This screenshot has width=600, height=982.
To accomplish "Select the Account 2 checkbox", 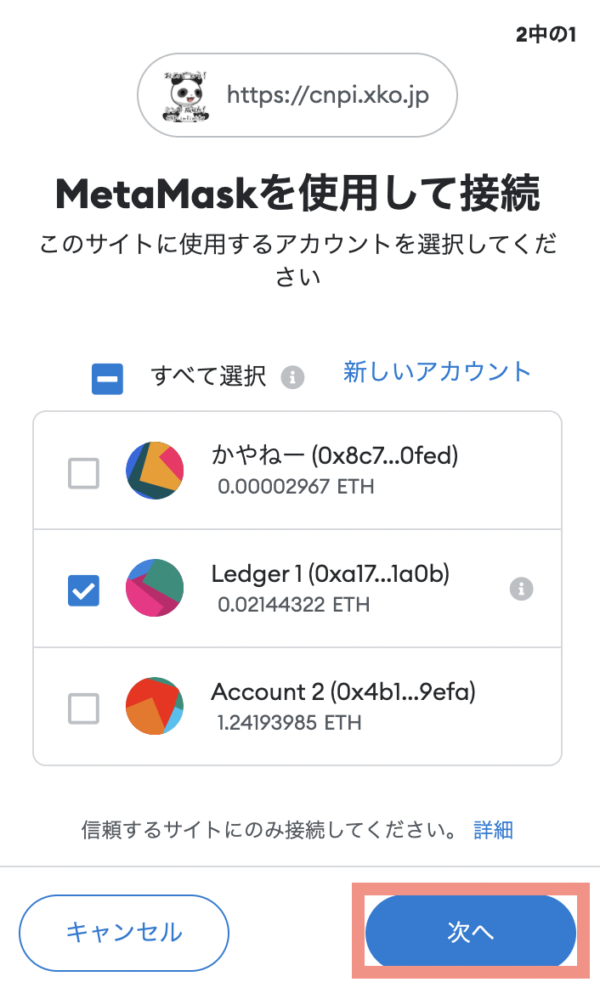I will click(83, 708).
